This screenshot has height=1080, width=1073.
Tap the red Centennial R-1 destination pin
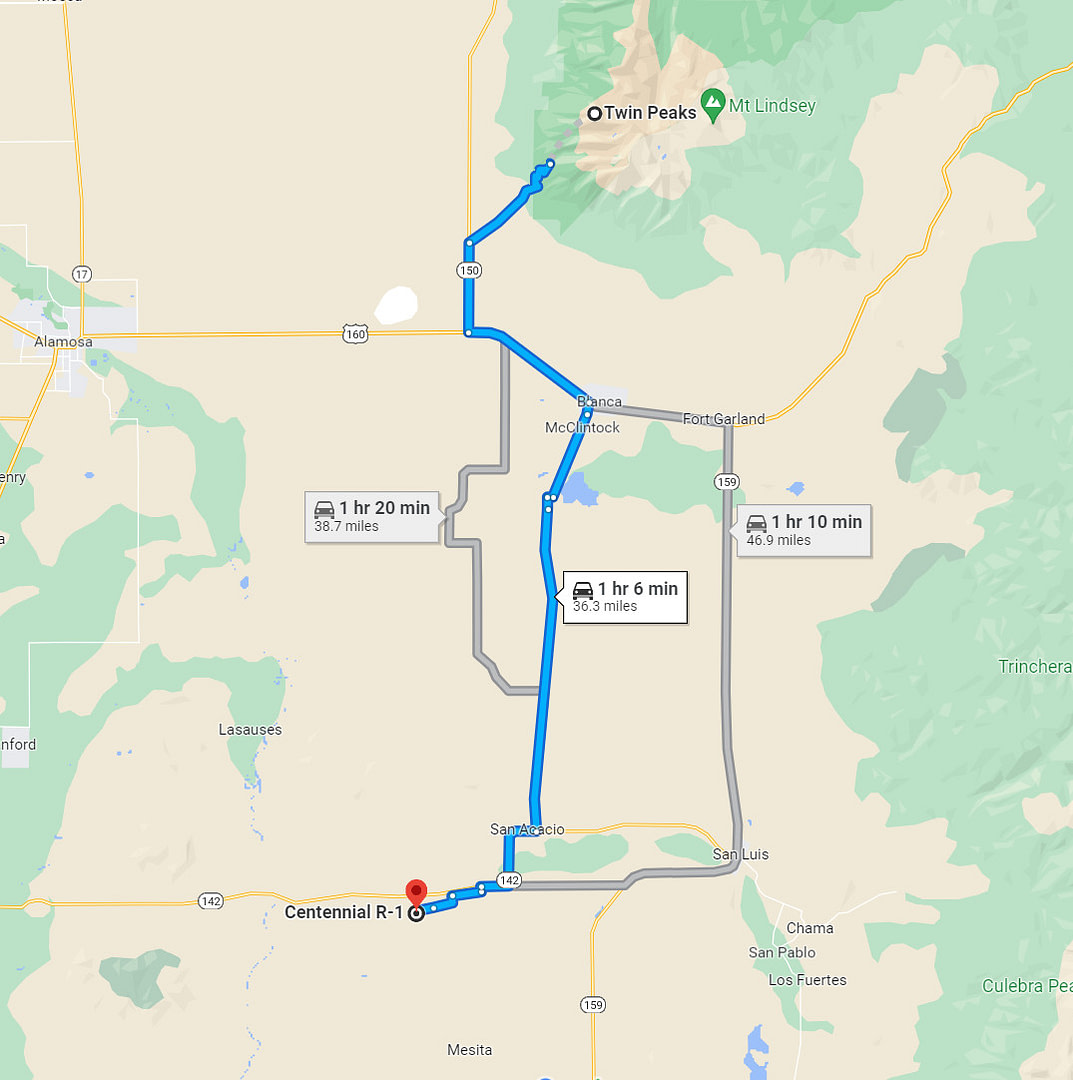(x=415, y=892)
